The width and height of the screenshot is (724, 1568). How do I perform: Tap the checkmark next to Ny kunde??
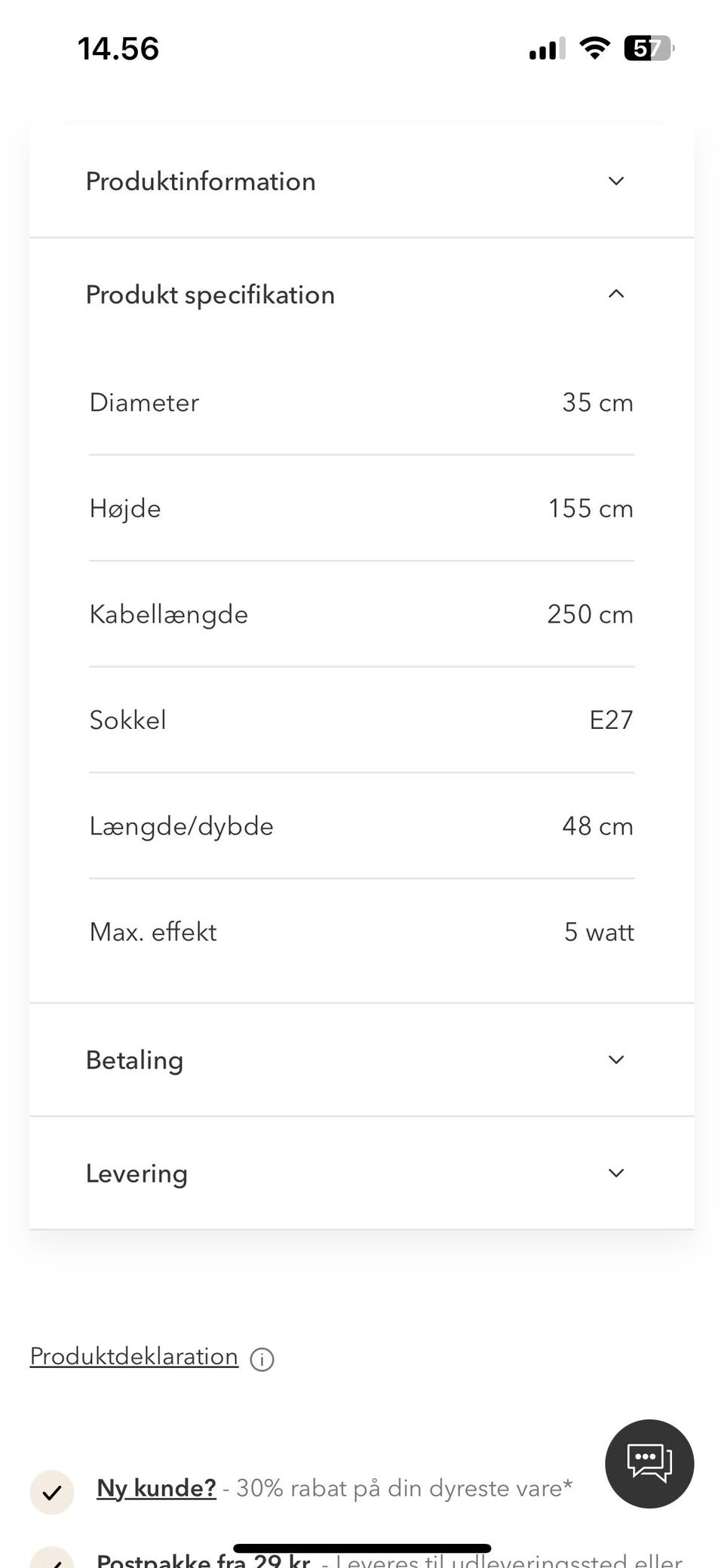51,1492
